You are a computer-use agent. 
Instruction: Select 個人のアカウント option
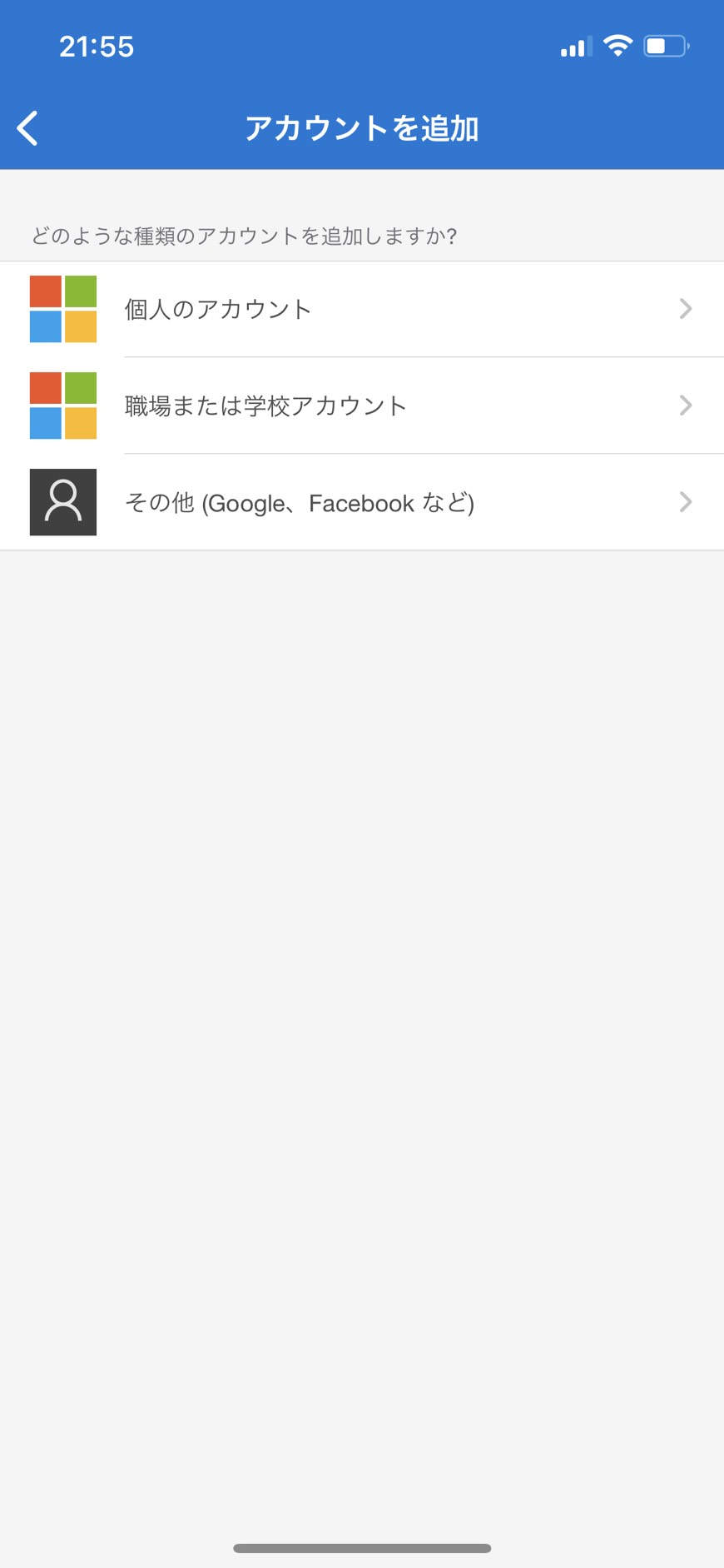[361, 309]
